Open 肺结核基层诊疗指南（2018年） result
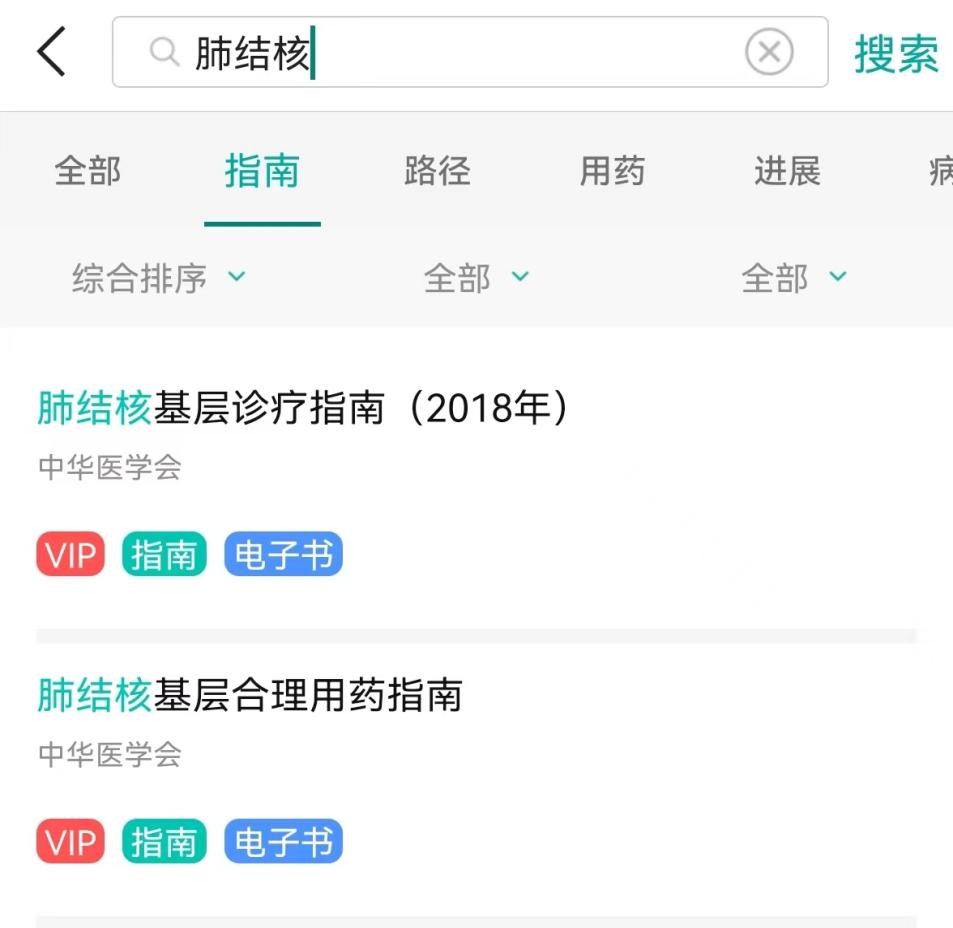Viewport: 953px width, 928px height. (x=303, y=408)
